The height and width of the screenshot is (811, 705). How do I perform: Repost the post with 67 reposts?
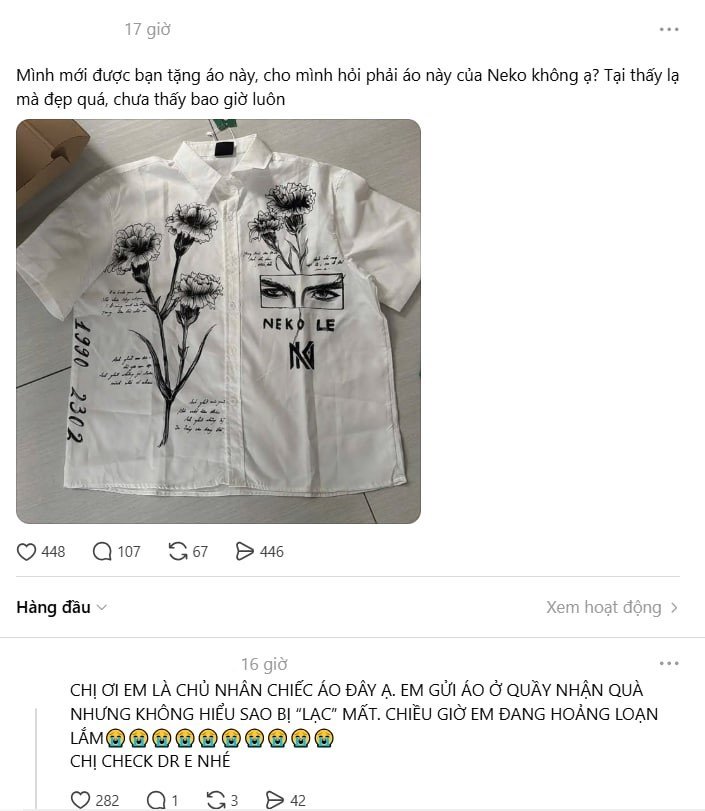click(178, 551)
